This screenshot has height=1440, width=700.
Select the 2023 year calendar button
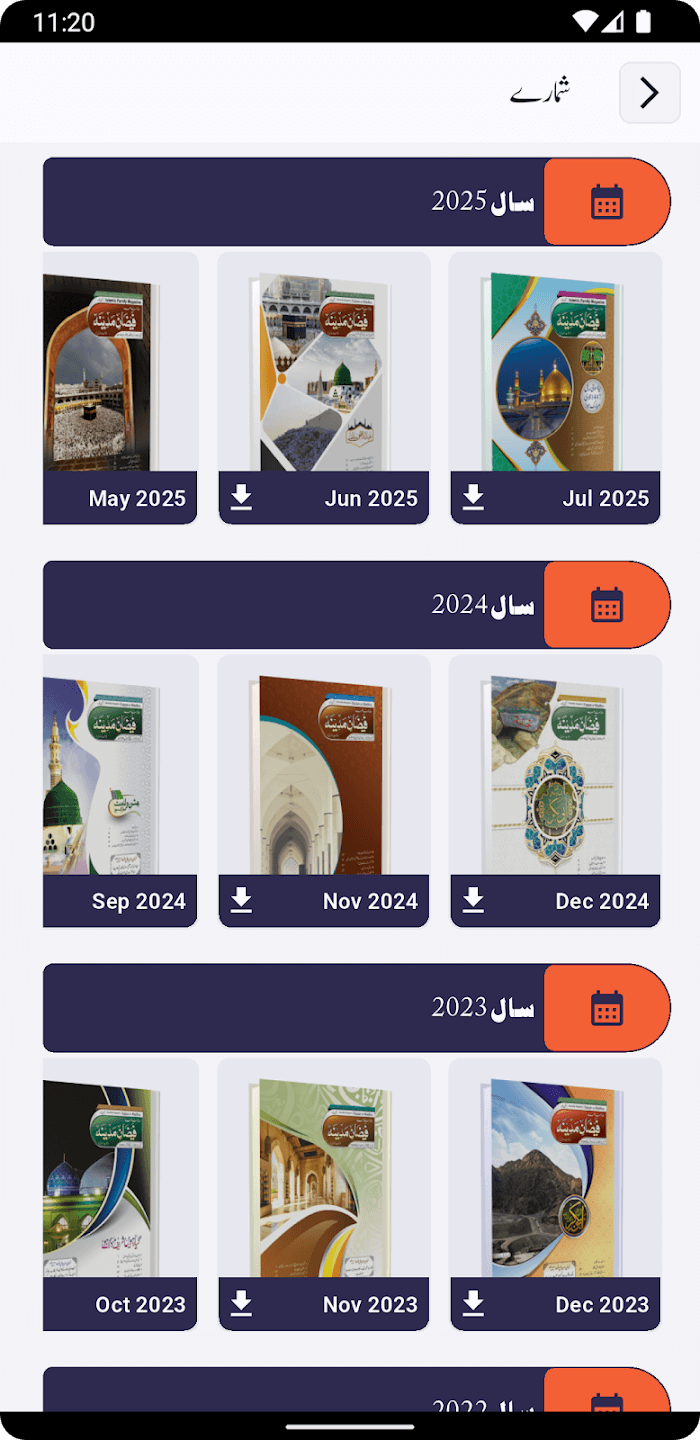point(606,1008)
